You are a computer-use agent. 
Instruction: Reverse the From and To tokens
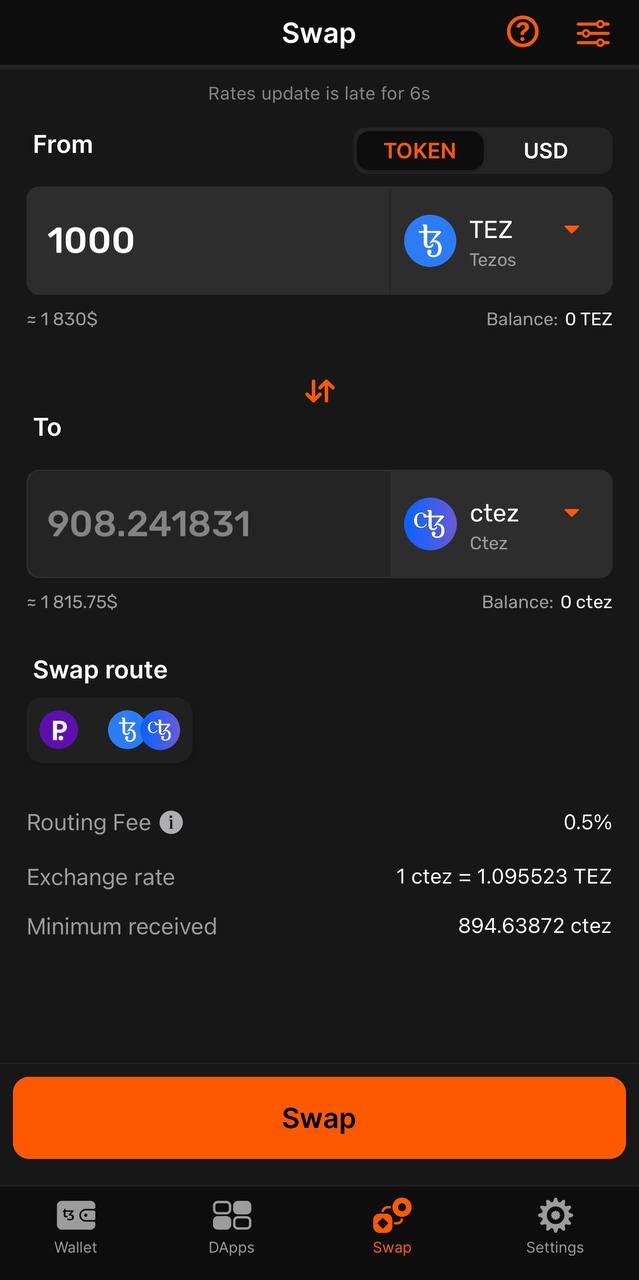click(x=319, y=391)
